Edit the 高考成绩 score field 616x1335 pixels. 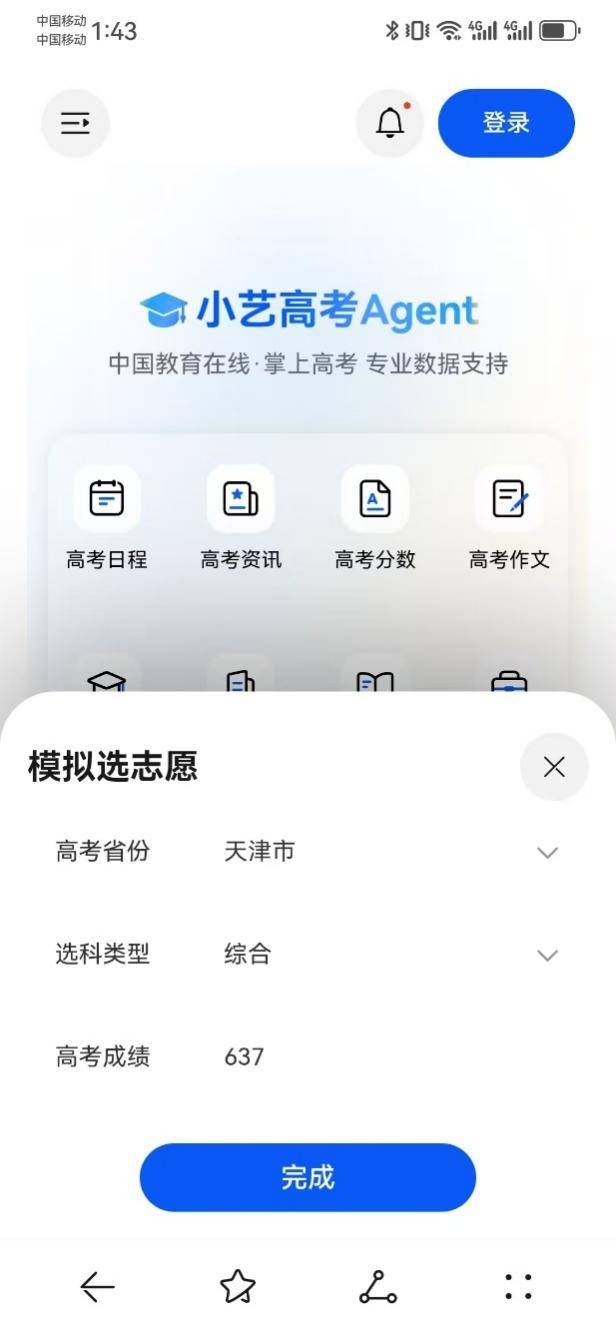point(380,1057)
